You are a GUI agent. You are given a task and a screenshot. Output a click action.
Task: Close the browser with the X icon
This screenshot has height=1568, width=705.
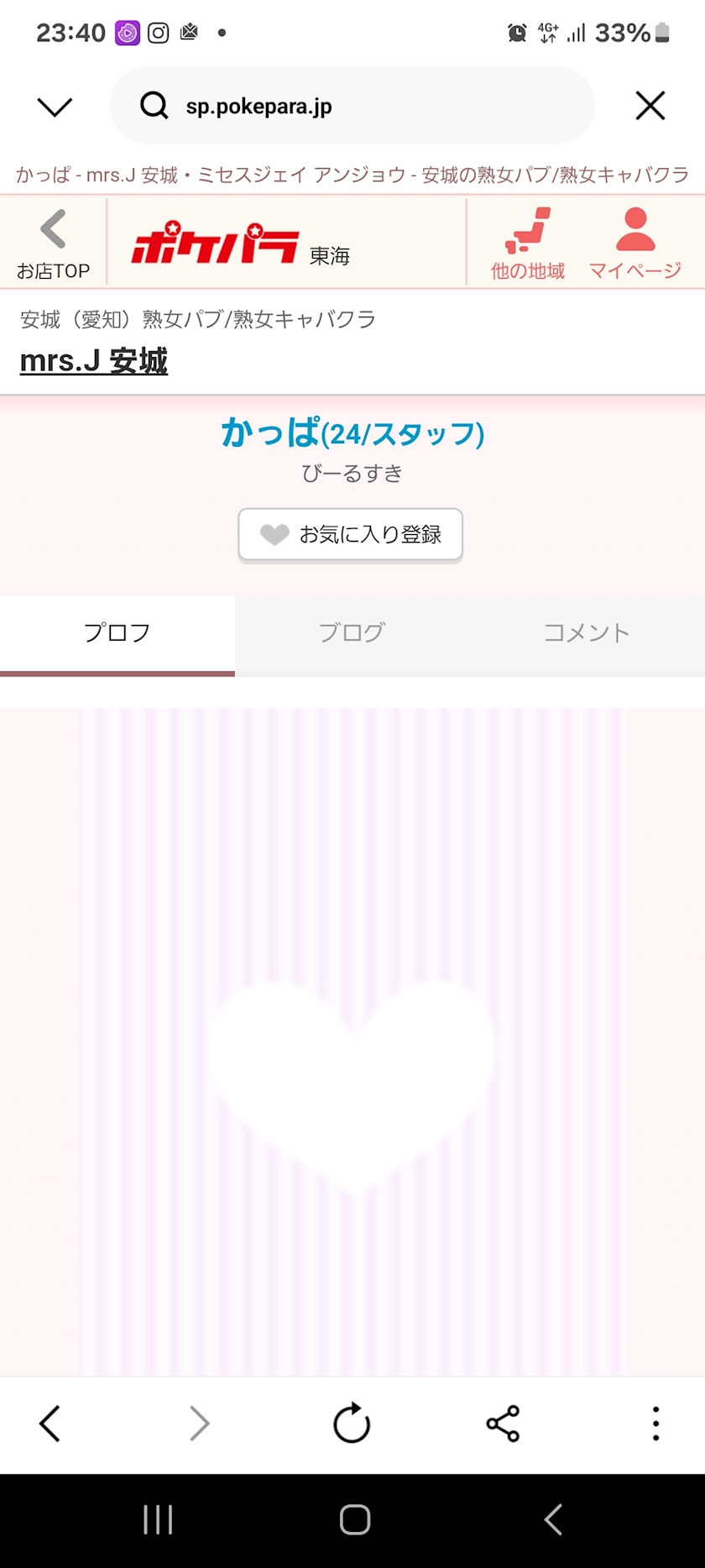[x=650, y=106]
